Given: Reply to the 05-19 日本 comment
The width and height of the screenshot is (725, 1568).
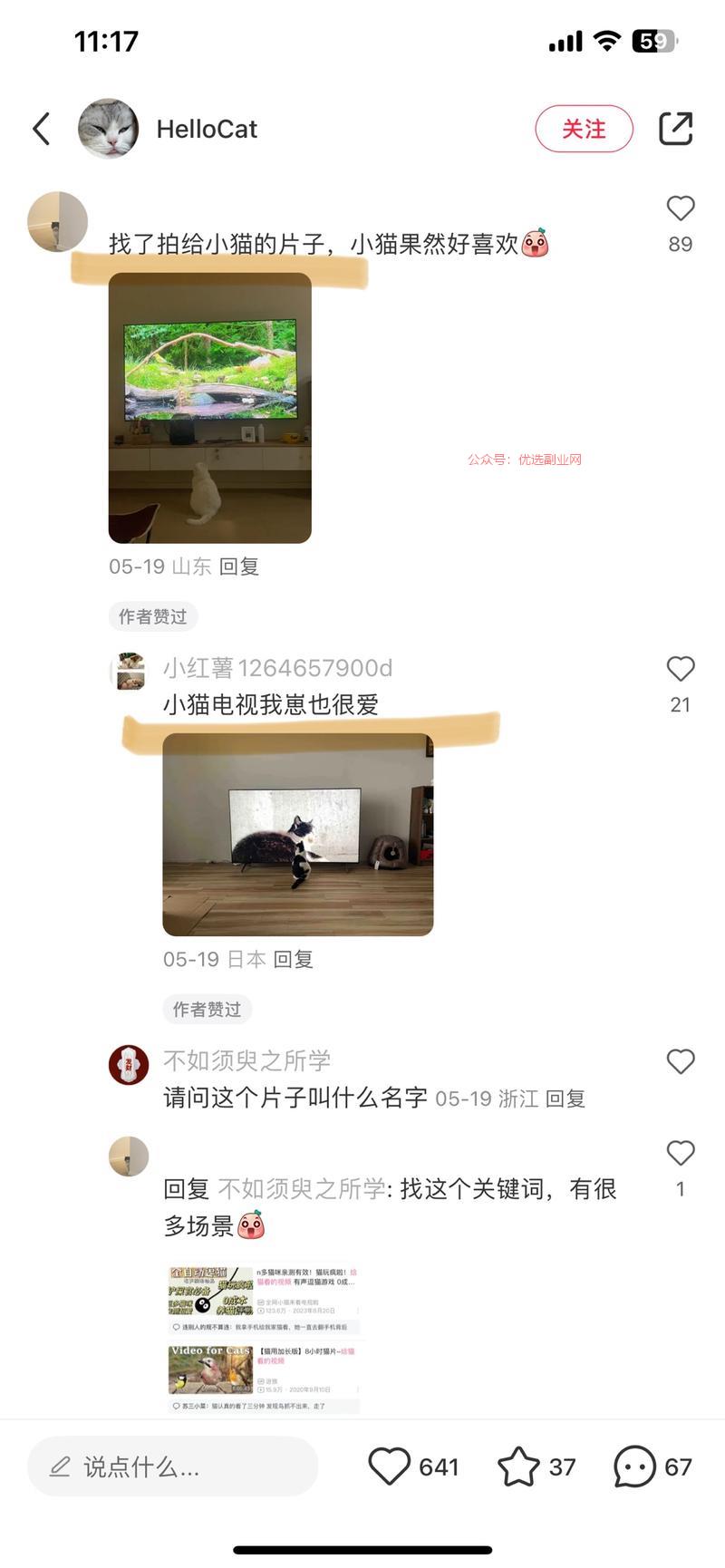Looking at the screenshot, I should pos(294,959).
